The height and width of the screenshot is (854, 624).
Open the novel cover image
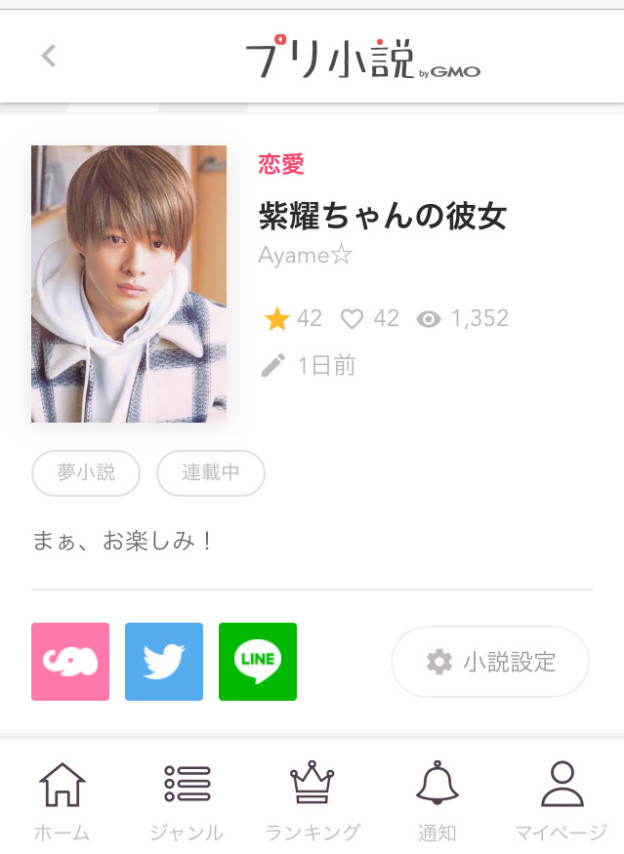(x=128, y=284)
